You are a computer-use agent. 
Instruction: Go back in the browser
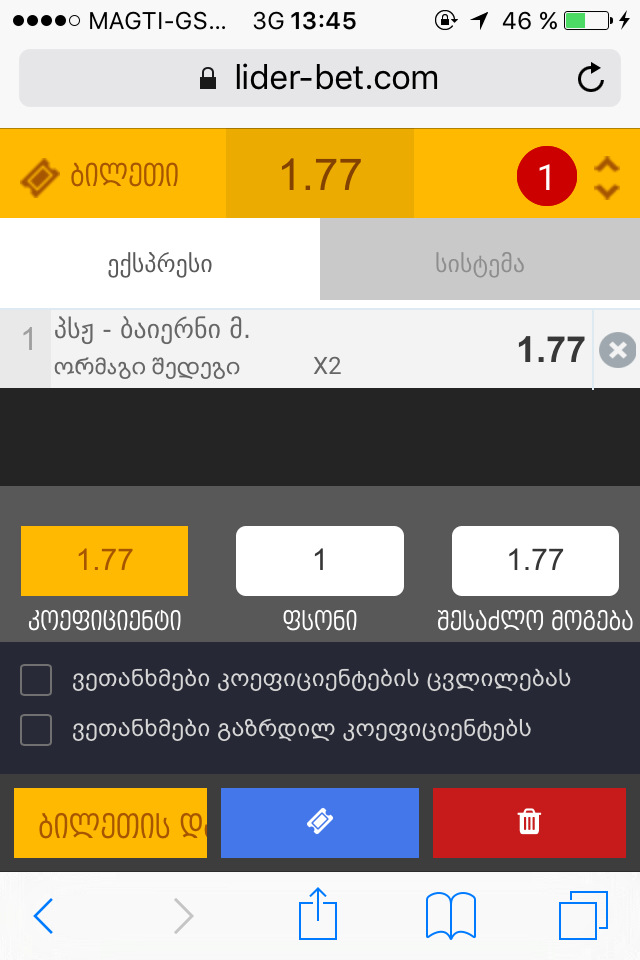[x=43, y=915]
